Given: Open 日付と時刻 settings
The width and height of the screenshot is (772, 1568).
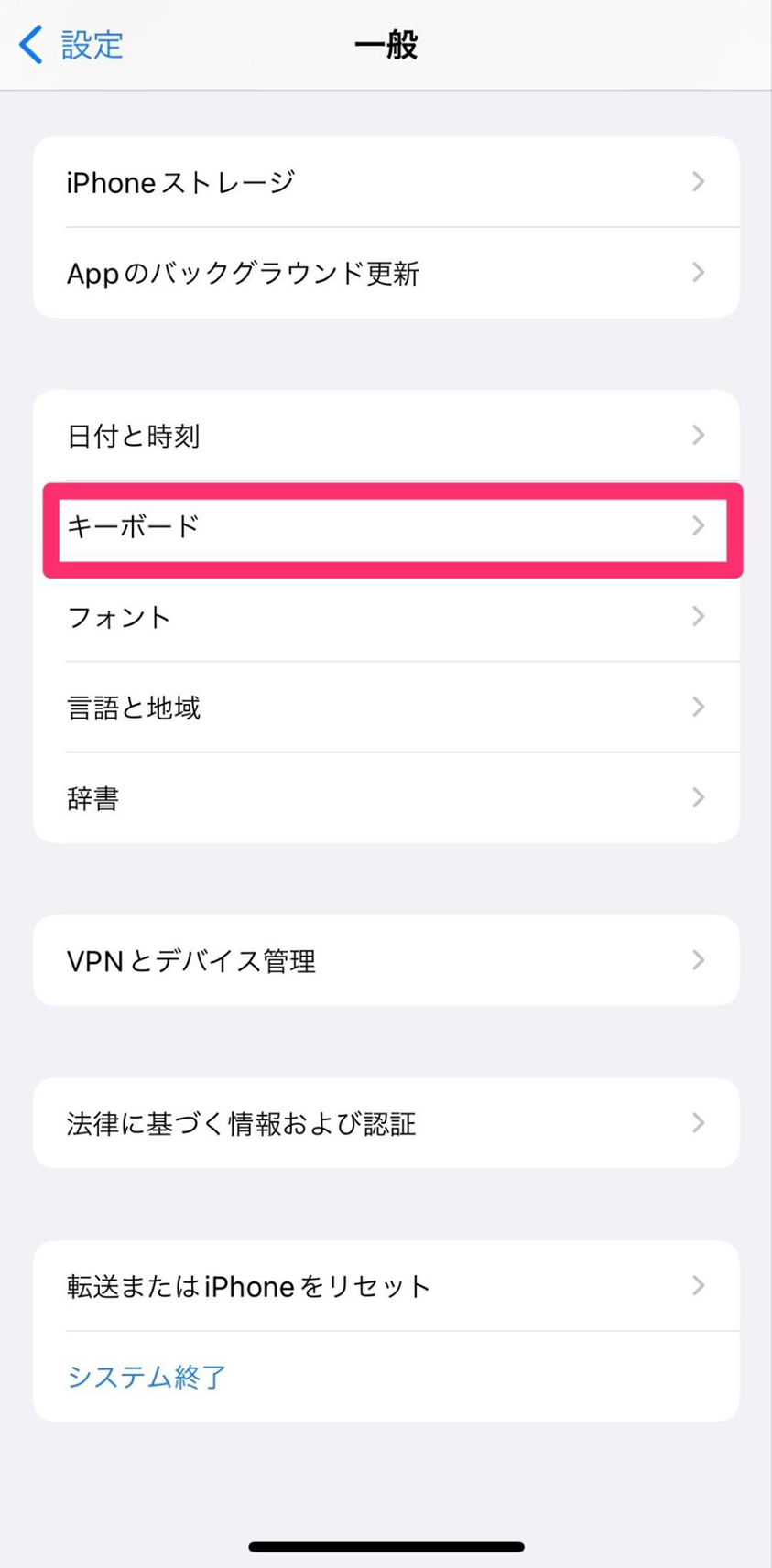Looking at the screenshot, I should tap(385, 436).
